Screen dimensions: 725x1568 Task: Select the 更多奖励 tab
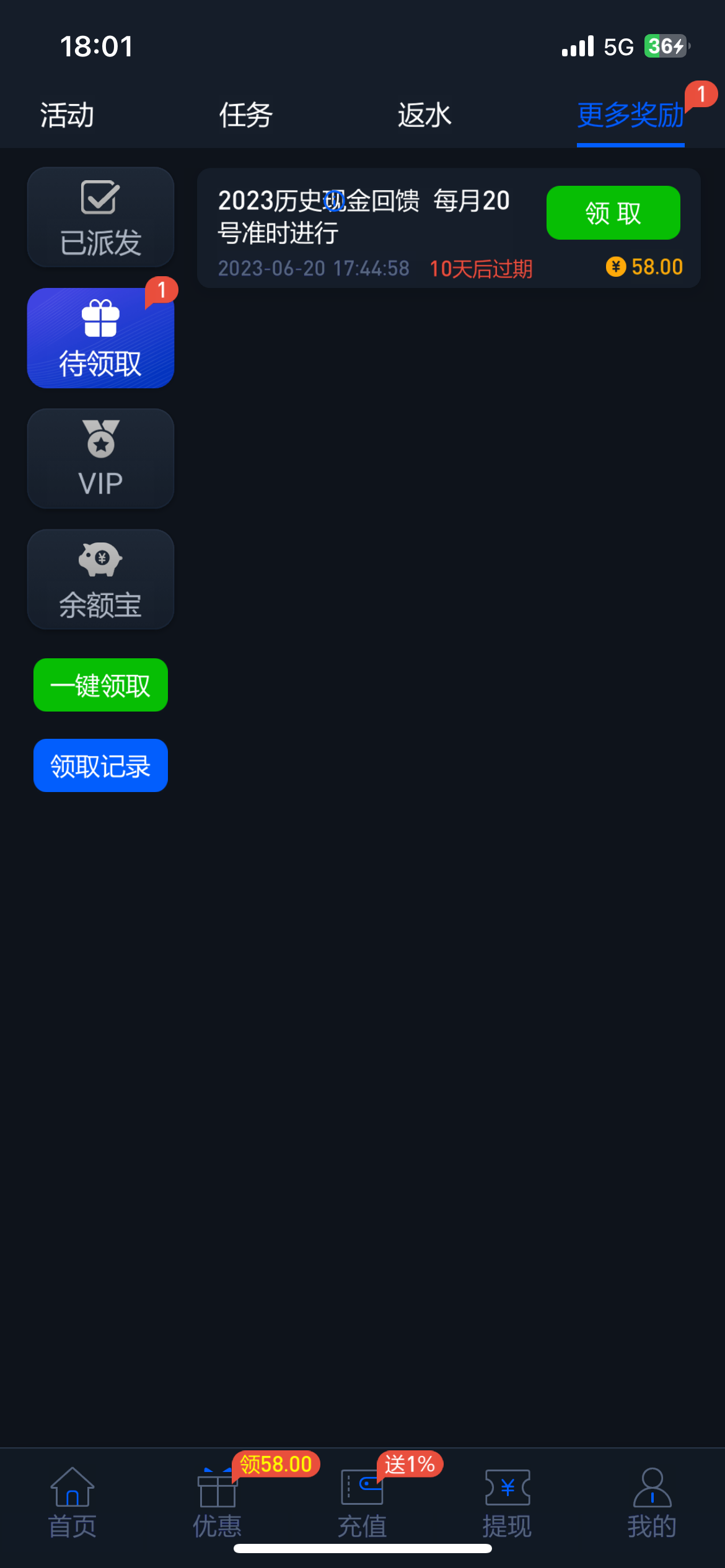tap(630, 115)
